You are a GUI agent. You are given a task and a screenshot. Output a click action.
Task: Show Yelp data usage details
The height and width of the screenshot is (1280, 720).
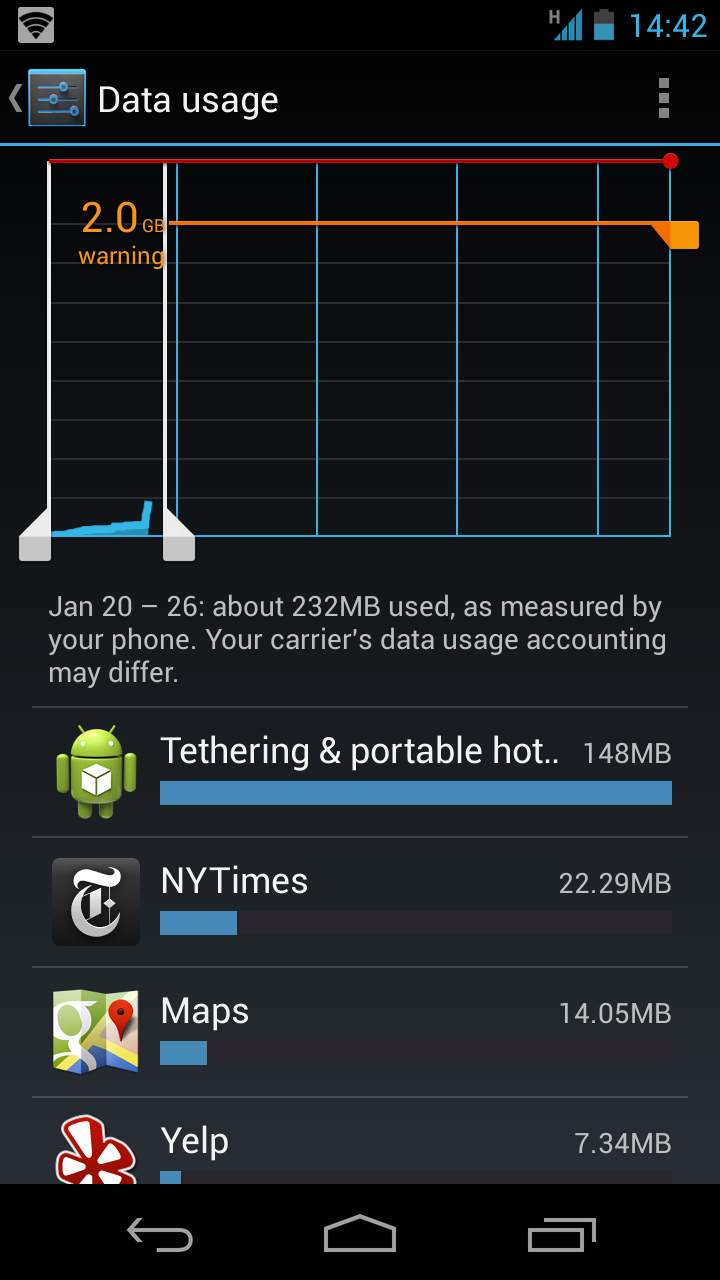coord(360,1145)
